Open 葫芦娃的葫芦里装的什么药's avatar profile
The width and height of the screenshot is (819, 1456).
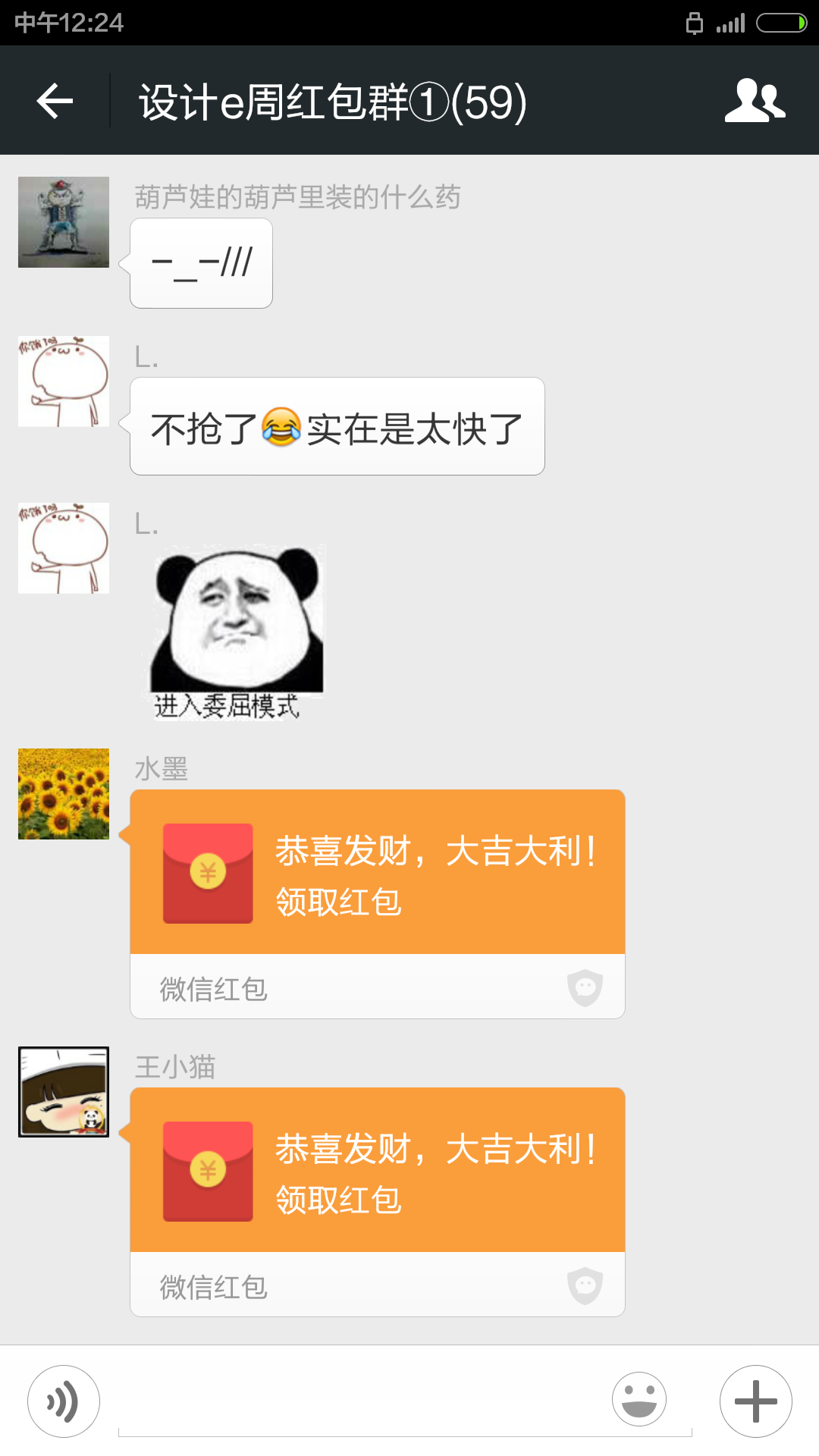[x=64, y=222]
